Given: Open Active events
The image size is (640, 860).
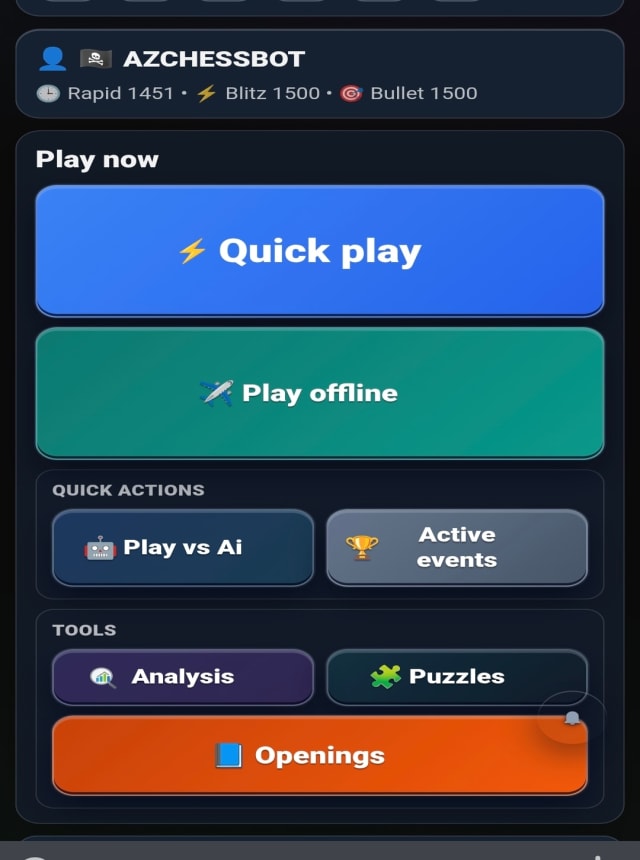Looking at the screenshot, I should click(457, 547).
